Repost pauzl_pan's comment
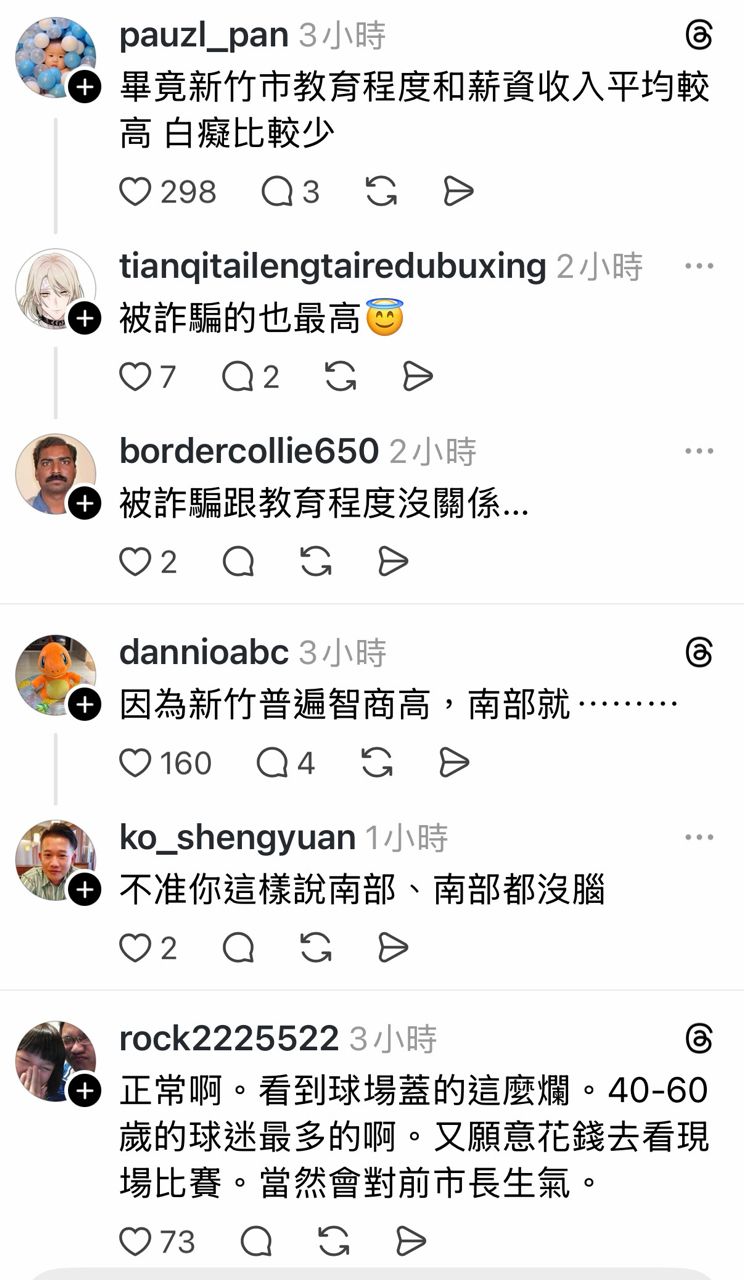 pyautogui.click(x=381, y=191)
